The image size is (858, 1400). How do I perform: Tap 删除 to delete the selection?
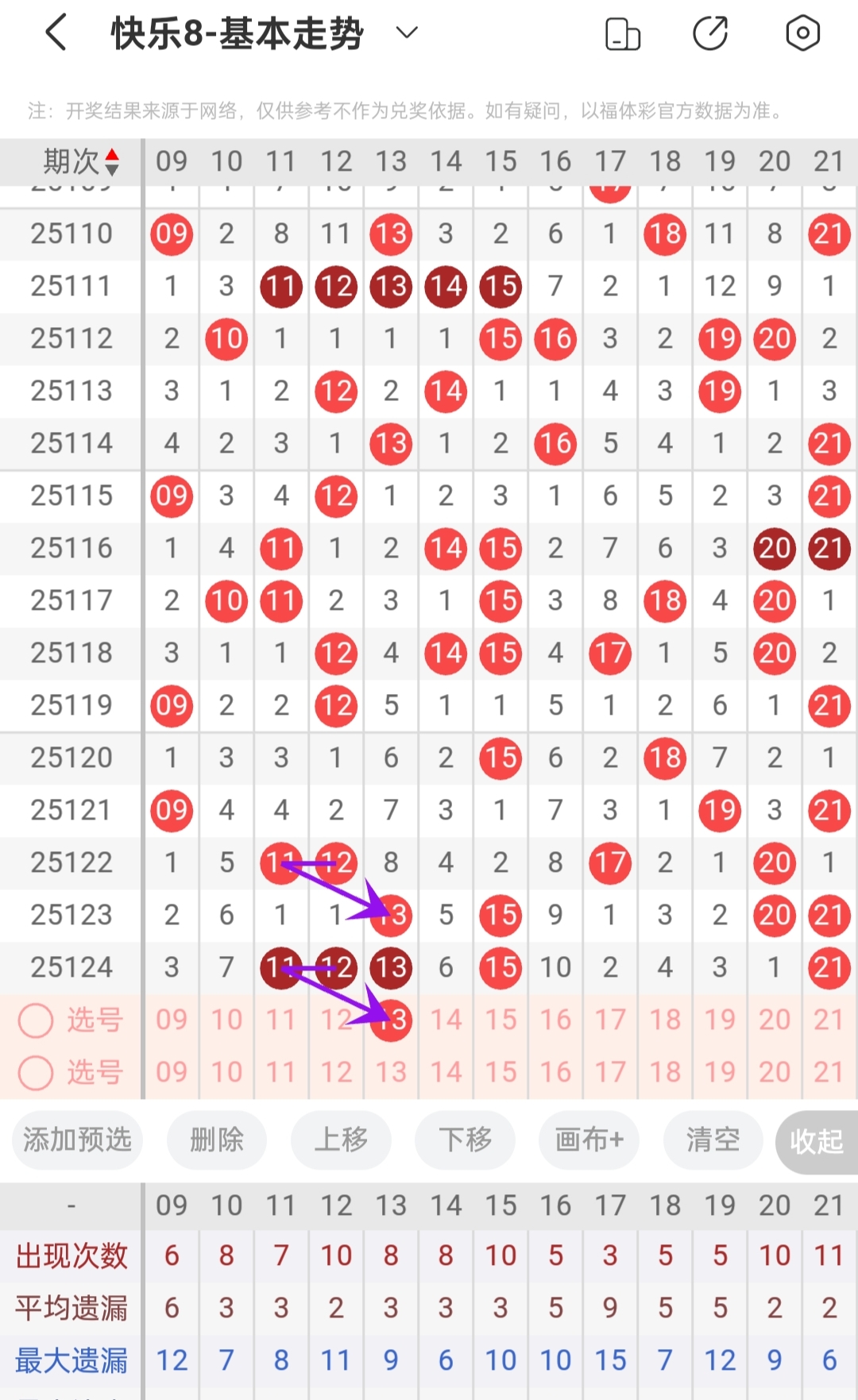(216, 1141)
